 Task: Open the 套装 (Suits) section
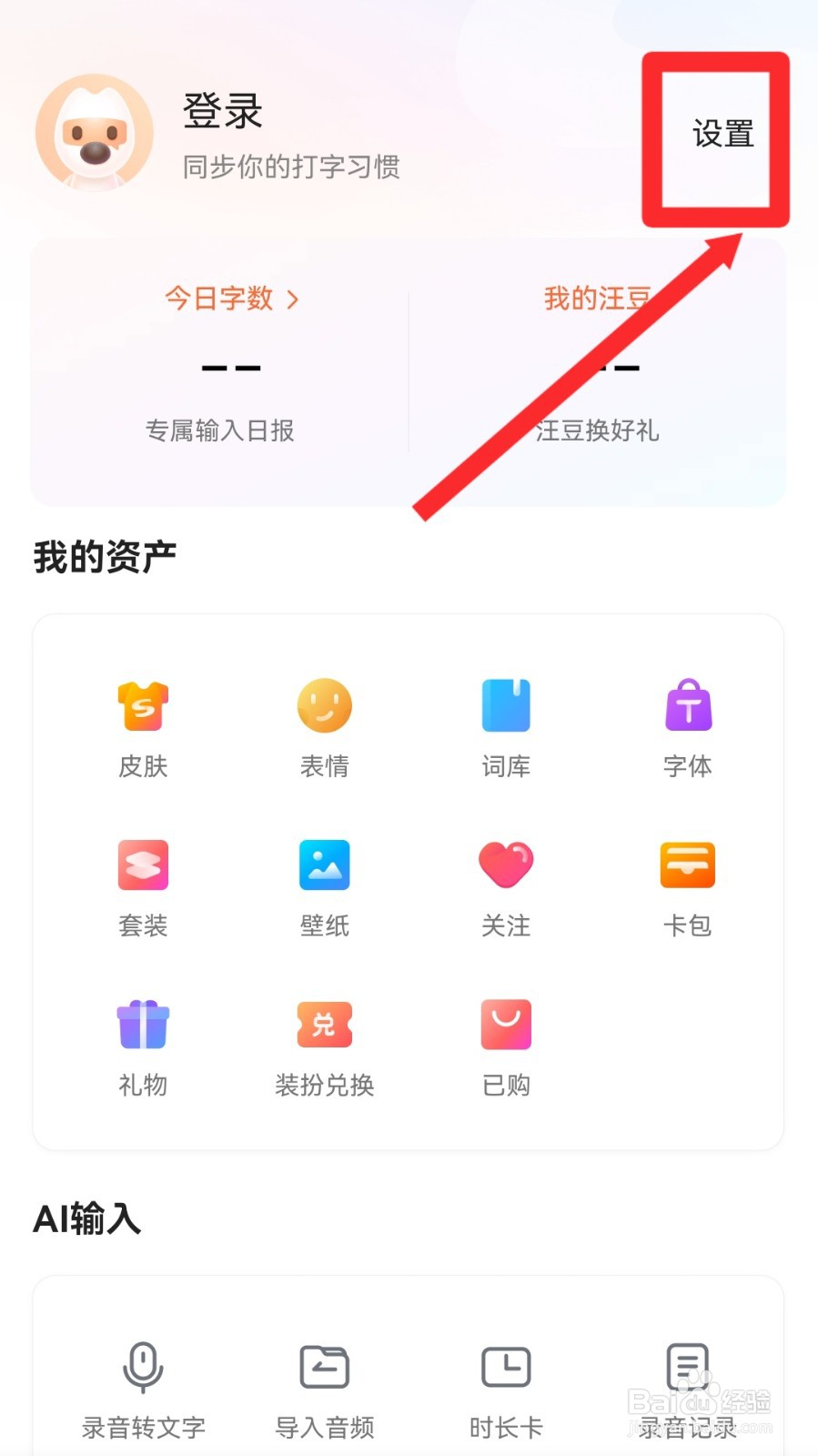coord(142,883)
